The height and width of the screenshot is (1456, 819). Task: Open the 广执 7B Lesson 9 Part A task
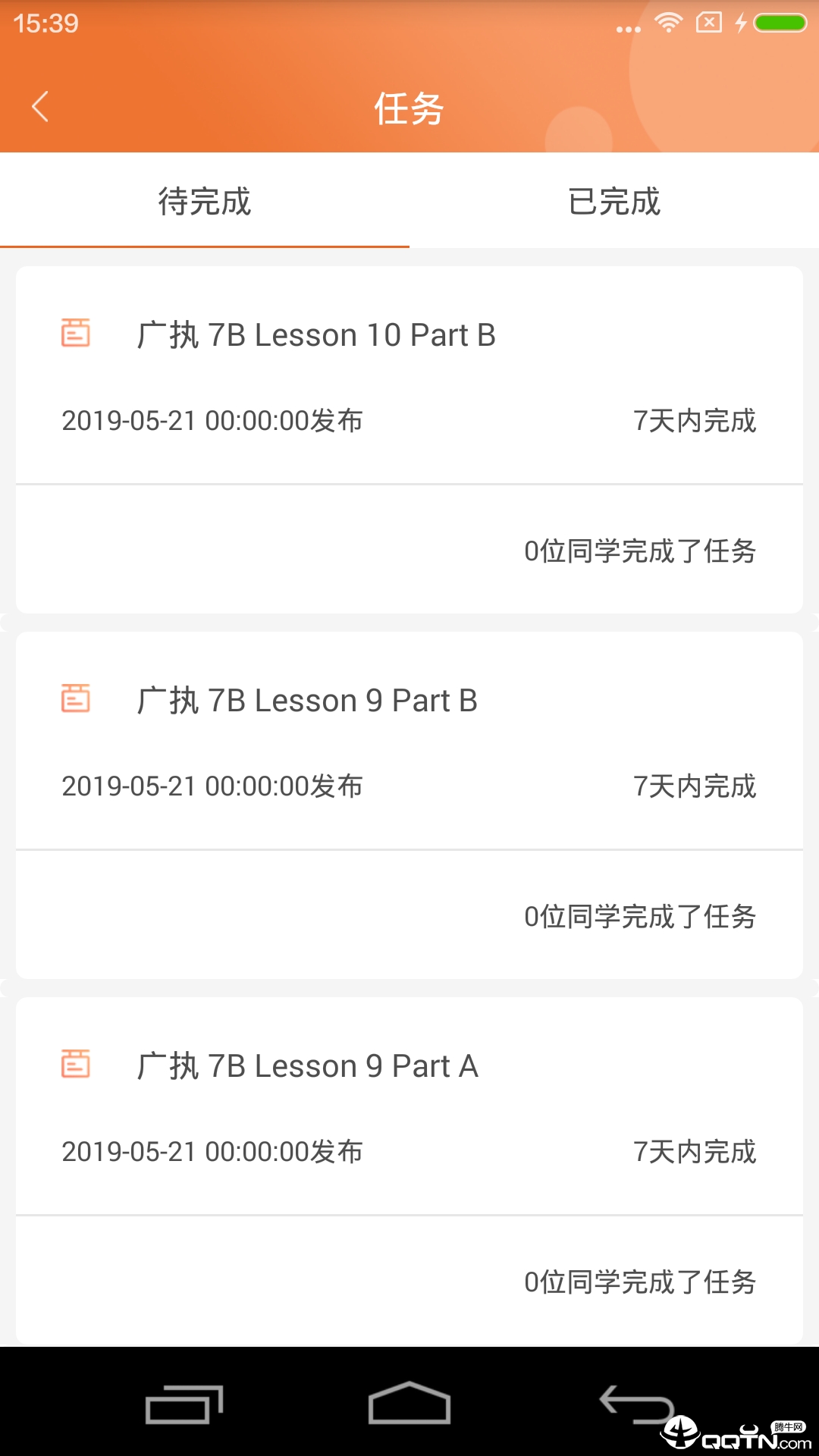click(x=308, y=1065)
